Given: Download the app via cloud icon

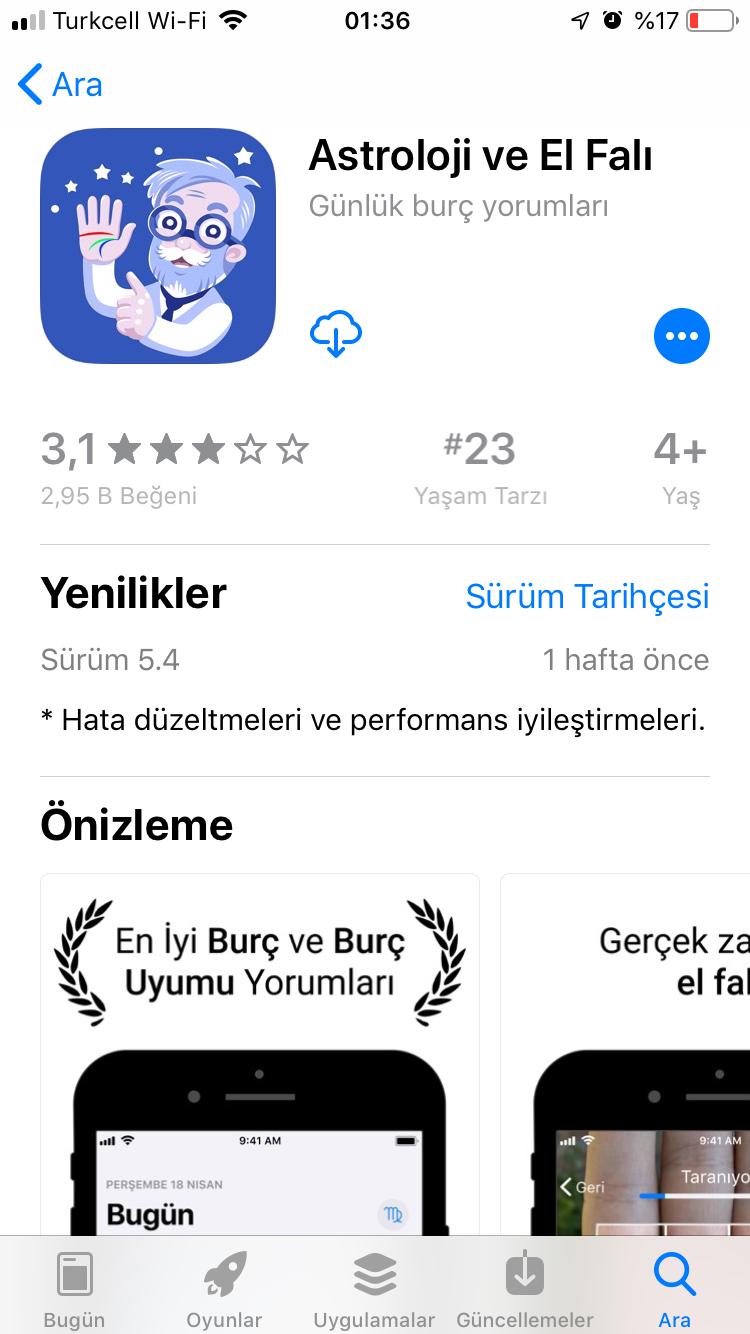Looking at the screenshot, I should [336, 335].
